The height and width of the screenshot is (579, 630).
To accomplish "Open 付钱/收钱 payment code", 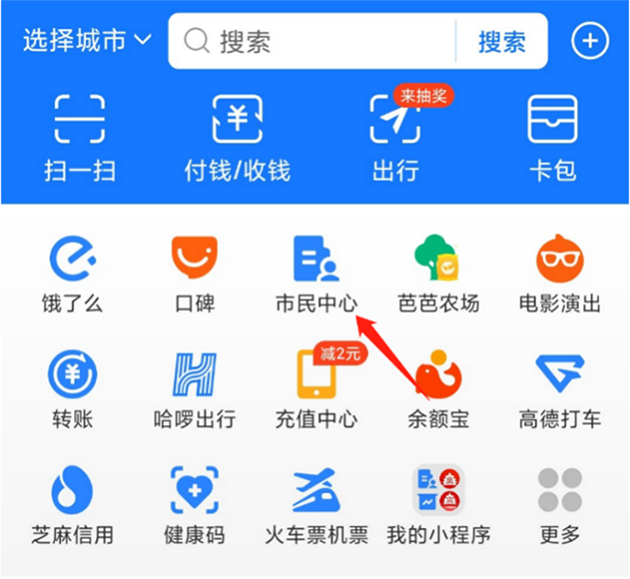I will coord(237,138).
